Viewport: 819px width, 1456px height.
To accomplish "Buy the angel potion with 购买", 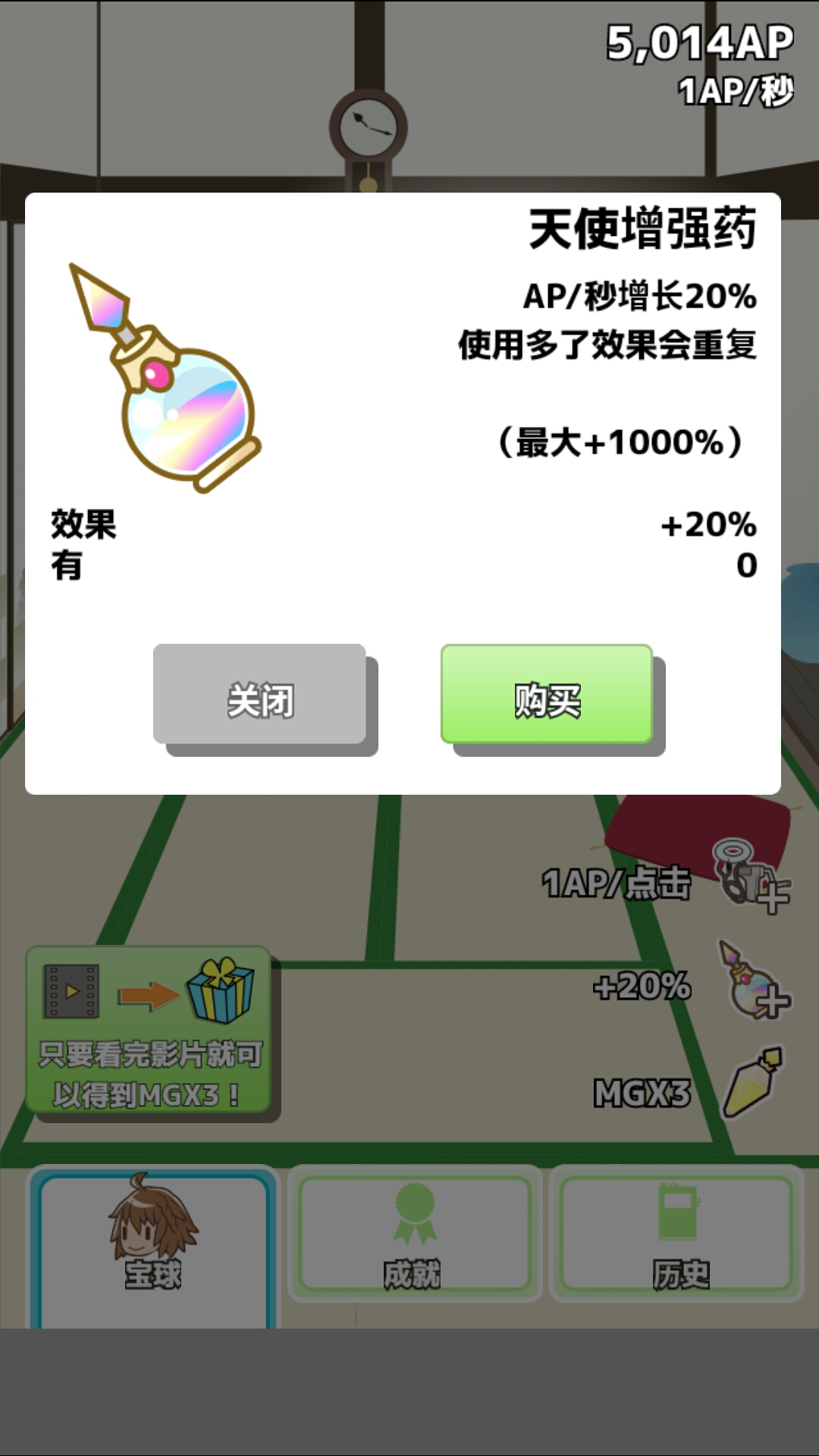I will (547, 695).
